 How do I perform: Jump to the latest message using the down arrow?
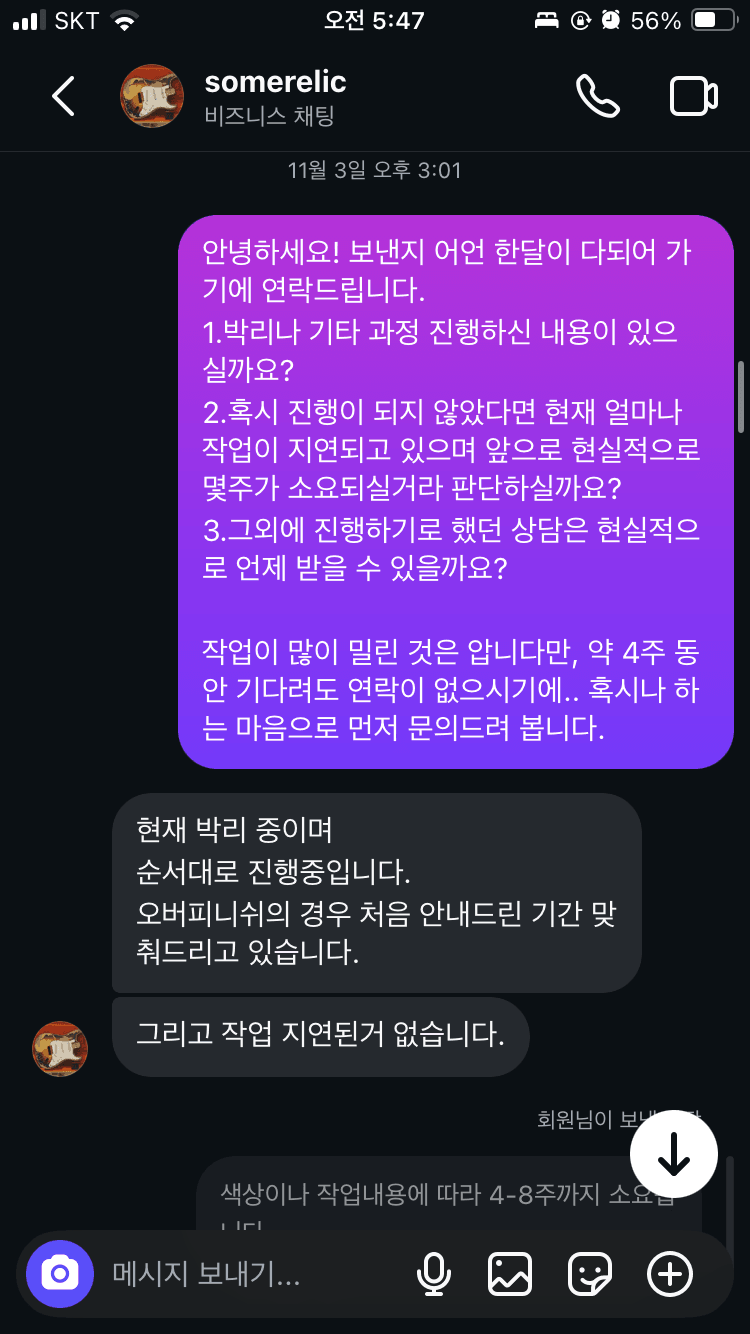(674, 1154)
